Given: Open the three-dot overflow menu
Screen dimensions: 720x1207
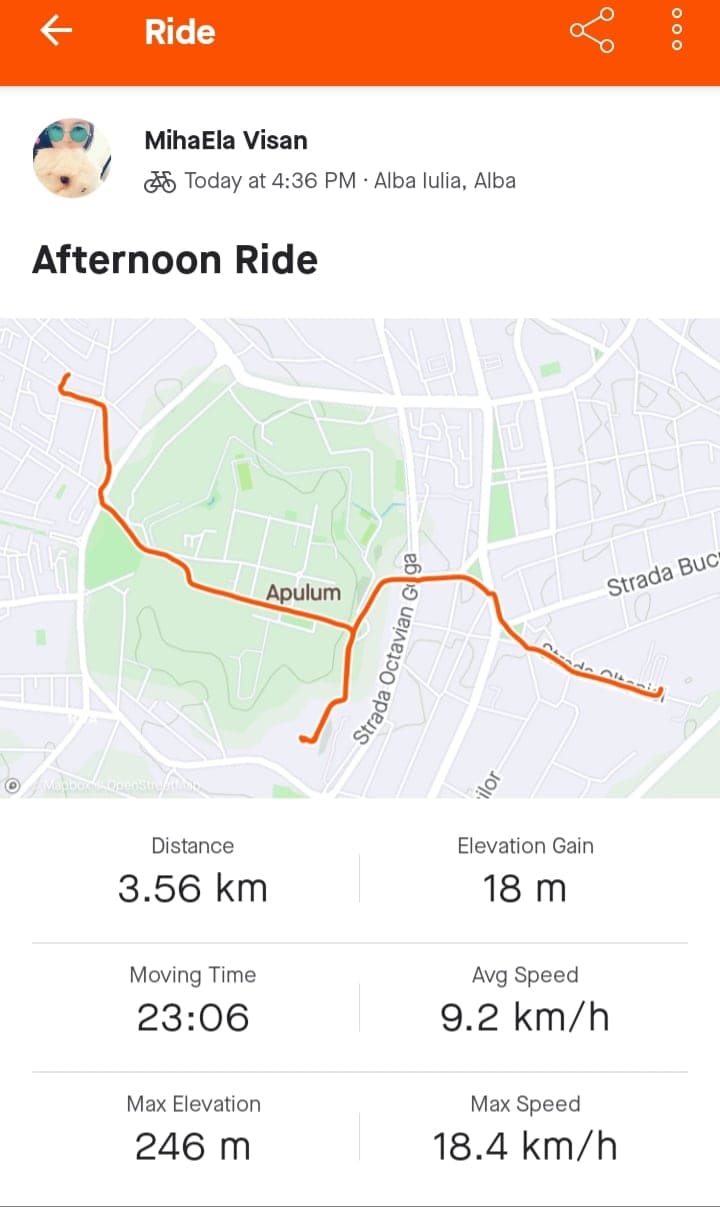Looking at the screenshot, I should pyautogui.click(x=677, y=31).
